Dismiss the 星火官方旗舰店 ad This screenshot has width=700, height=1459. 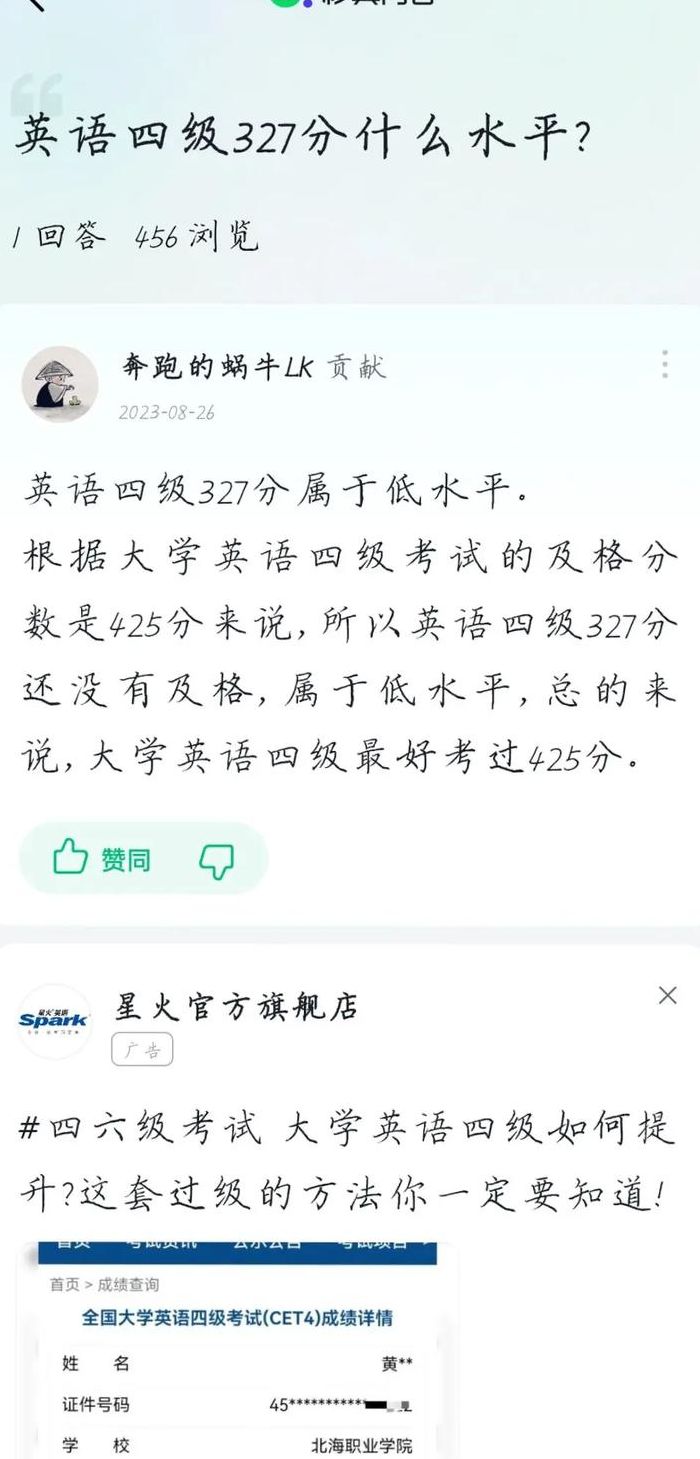pyautogui.click(x=668, y=995)
